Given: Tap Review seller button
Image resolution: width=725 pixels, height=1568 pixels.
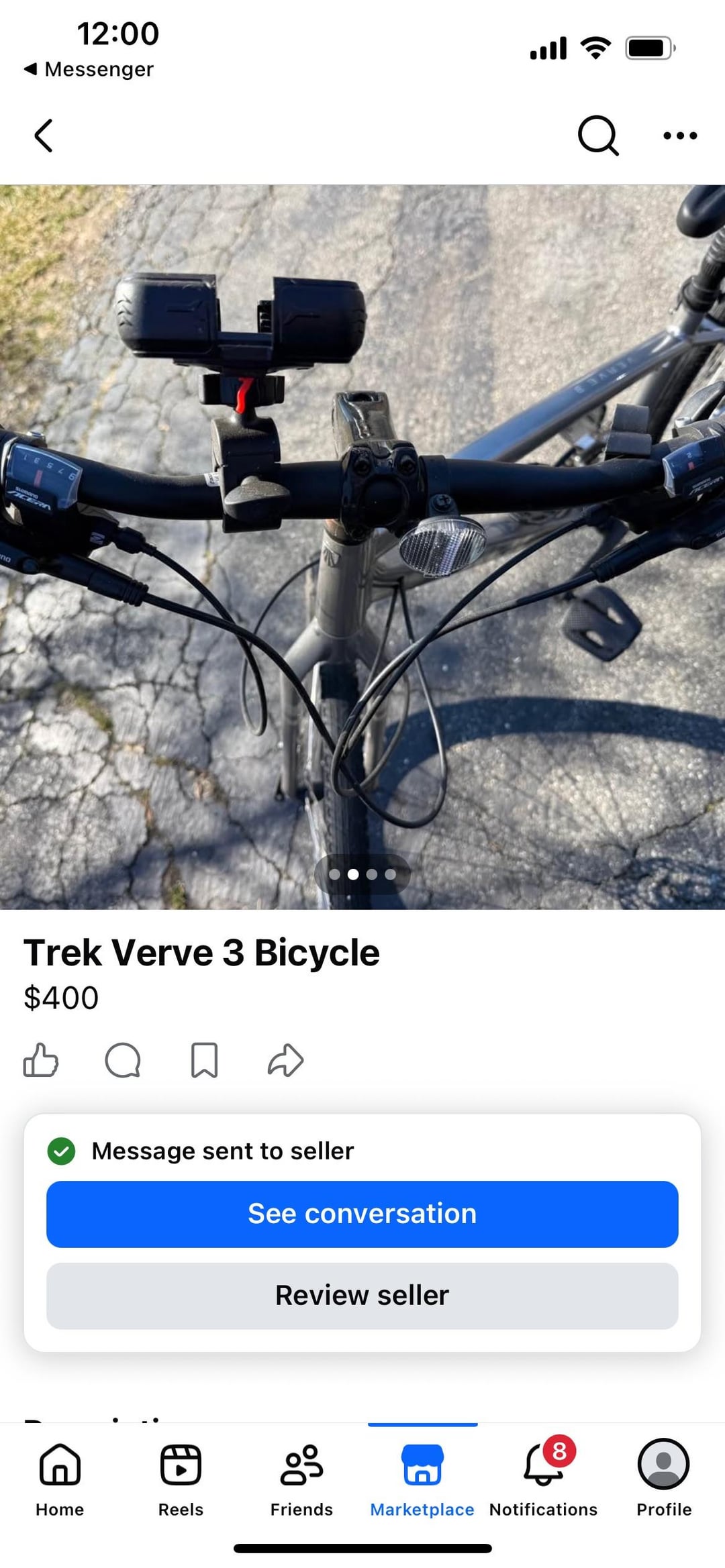Looking at the screenshot, I should click(x=362, y=1295).
